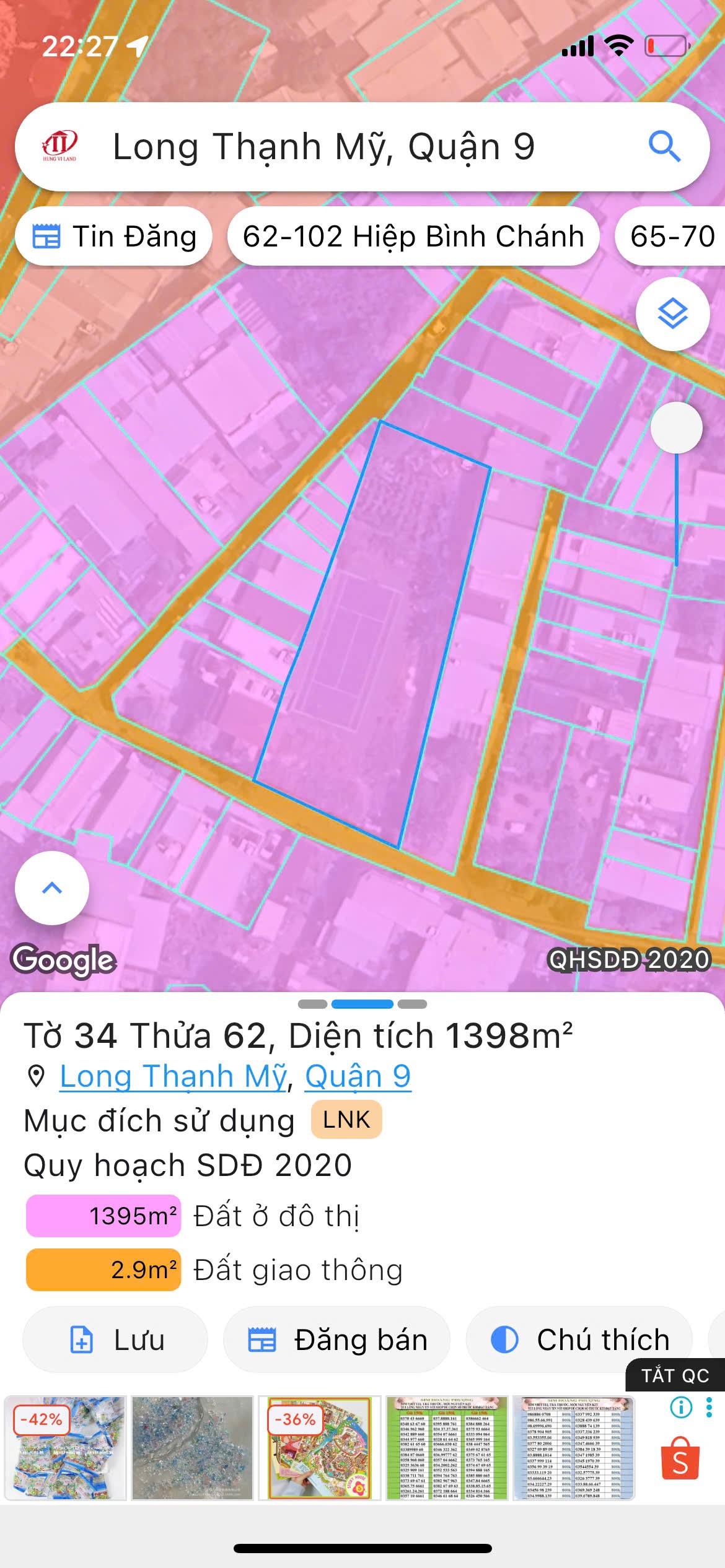The image size is (725, 1568).
Task: Open the Long Thạnh Mỹ link
Action: 174,1076
